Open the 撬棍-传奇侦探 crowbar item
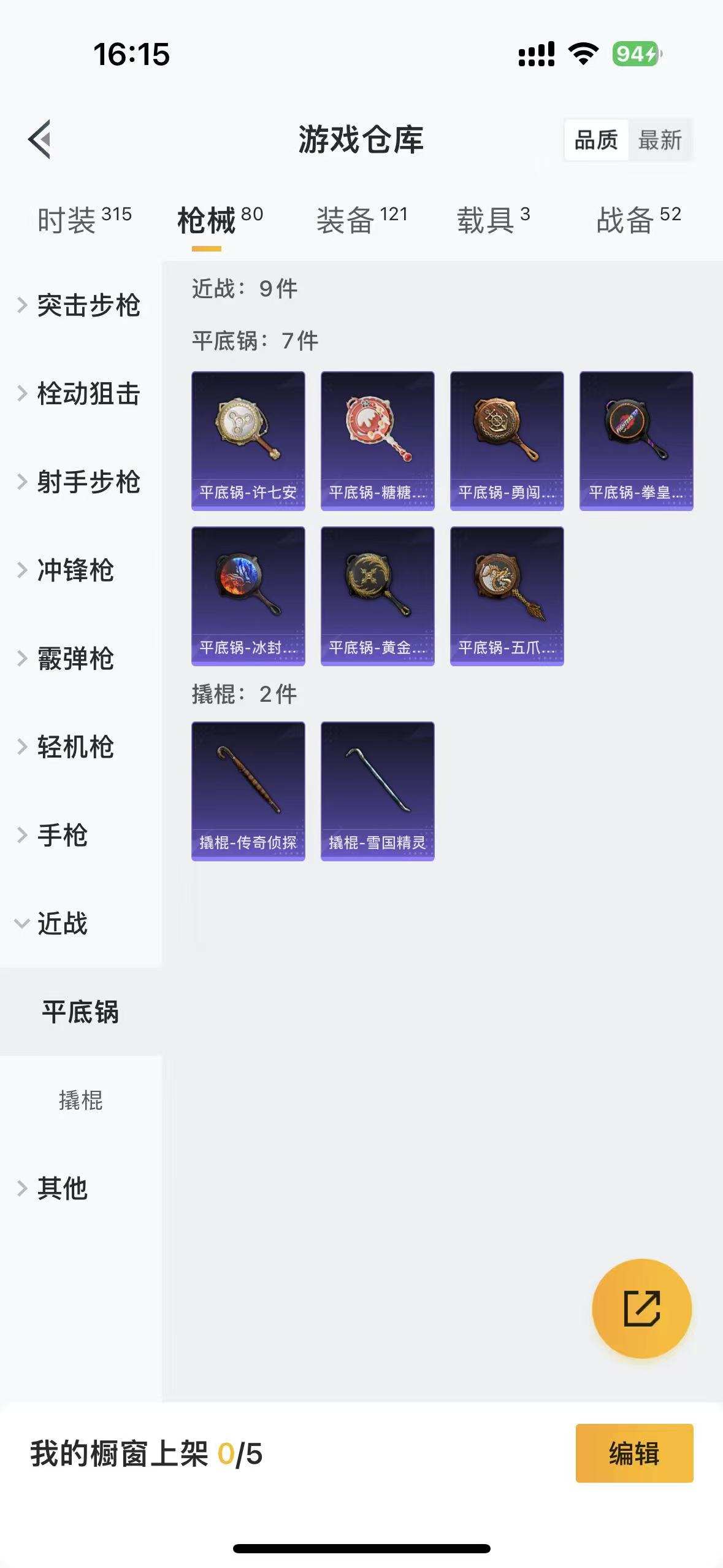Screen dimensions: 723x1568 pyautogui.click(x=248, y=791)
